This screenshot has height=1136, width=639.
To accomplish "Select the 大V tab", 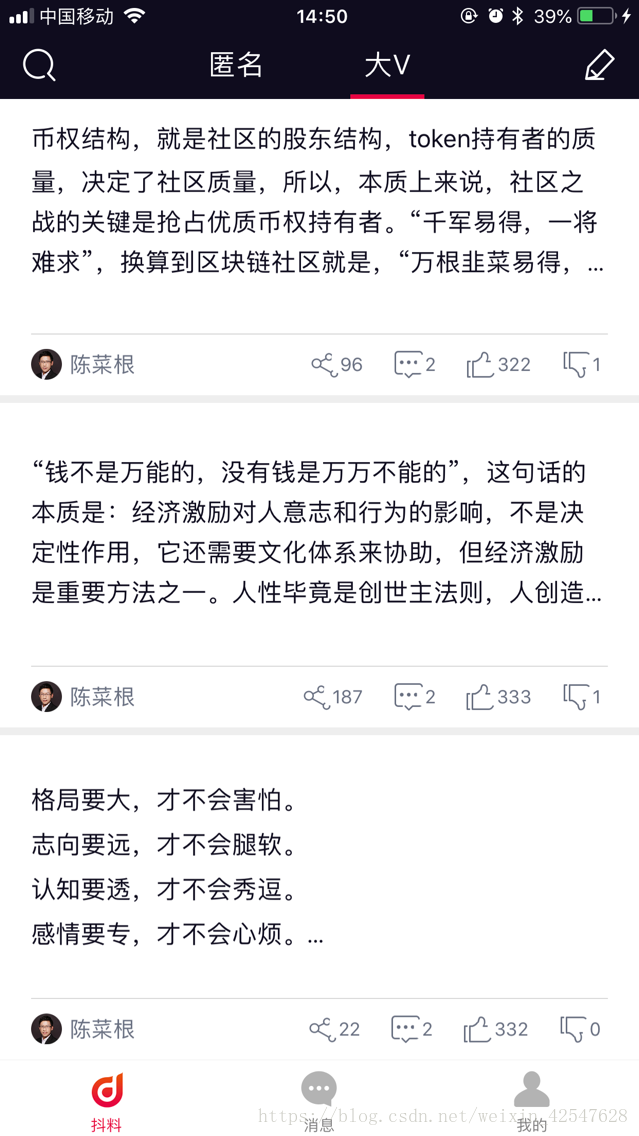I will coord(387,66).
